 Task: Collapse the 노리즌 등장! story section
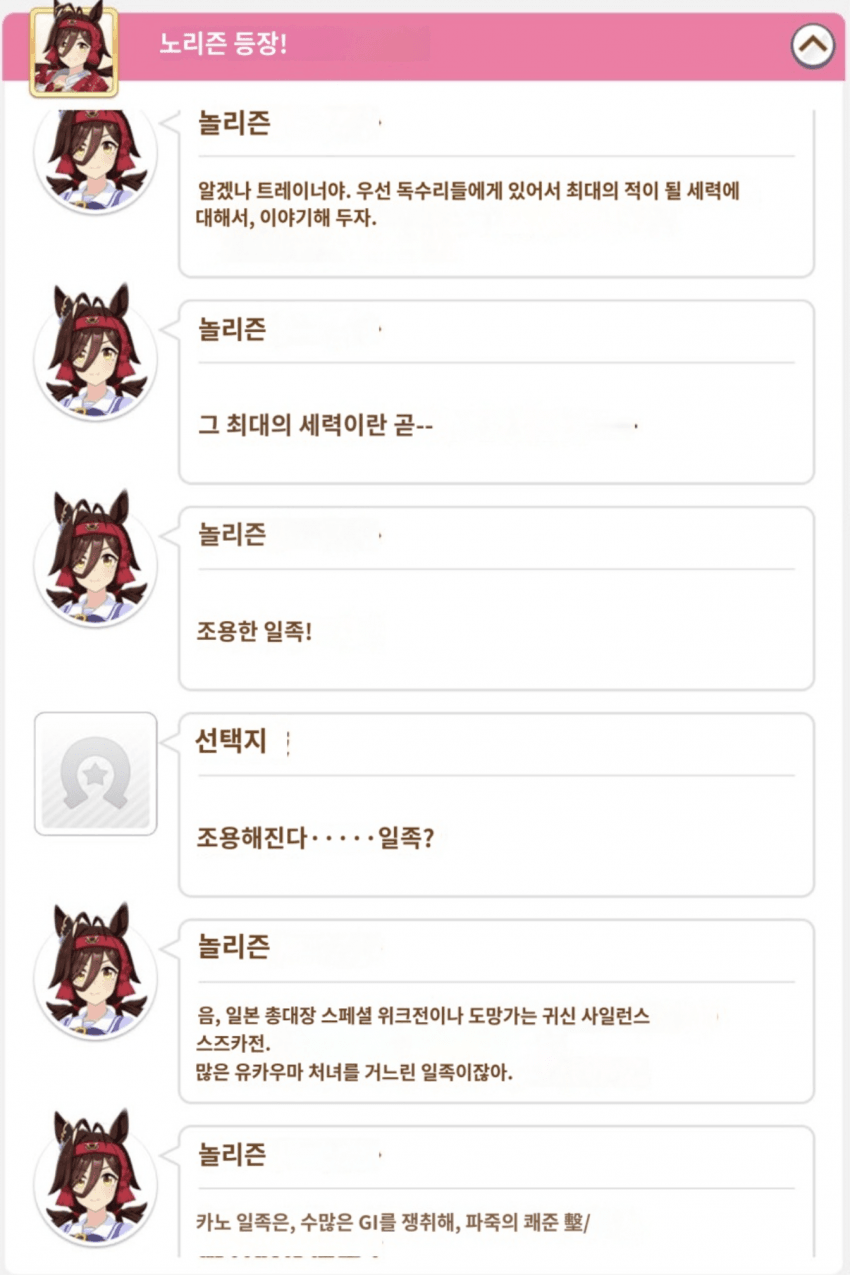click(x=812, y=45)
